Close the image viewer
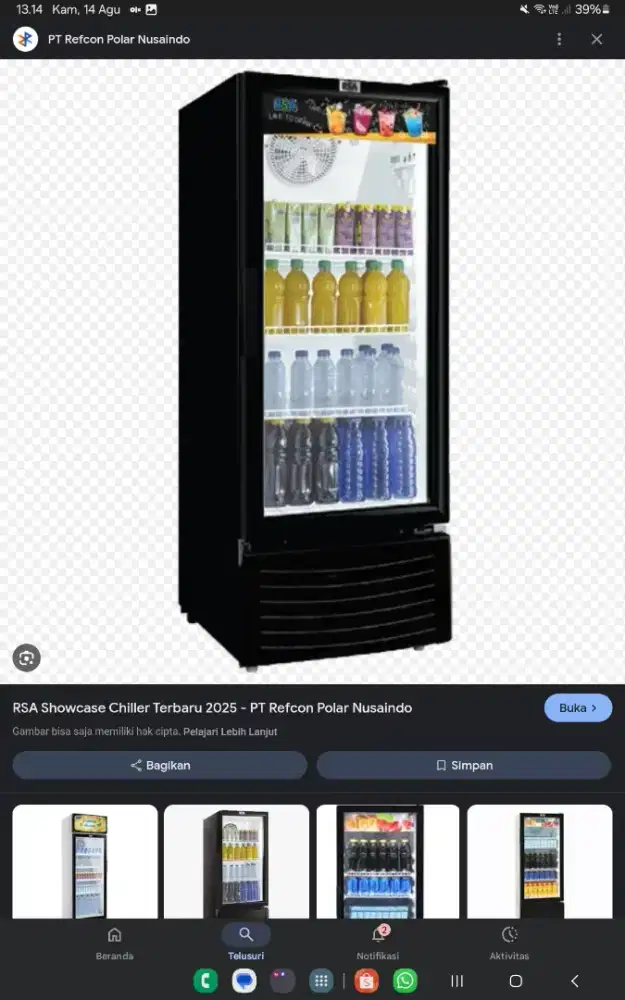The image size is (625, 1000). pyautogui.click(x=597, y=39)
